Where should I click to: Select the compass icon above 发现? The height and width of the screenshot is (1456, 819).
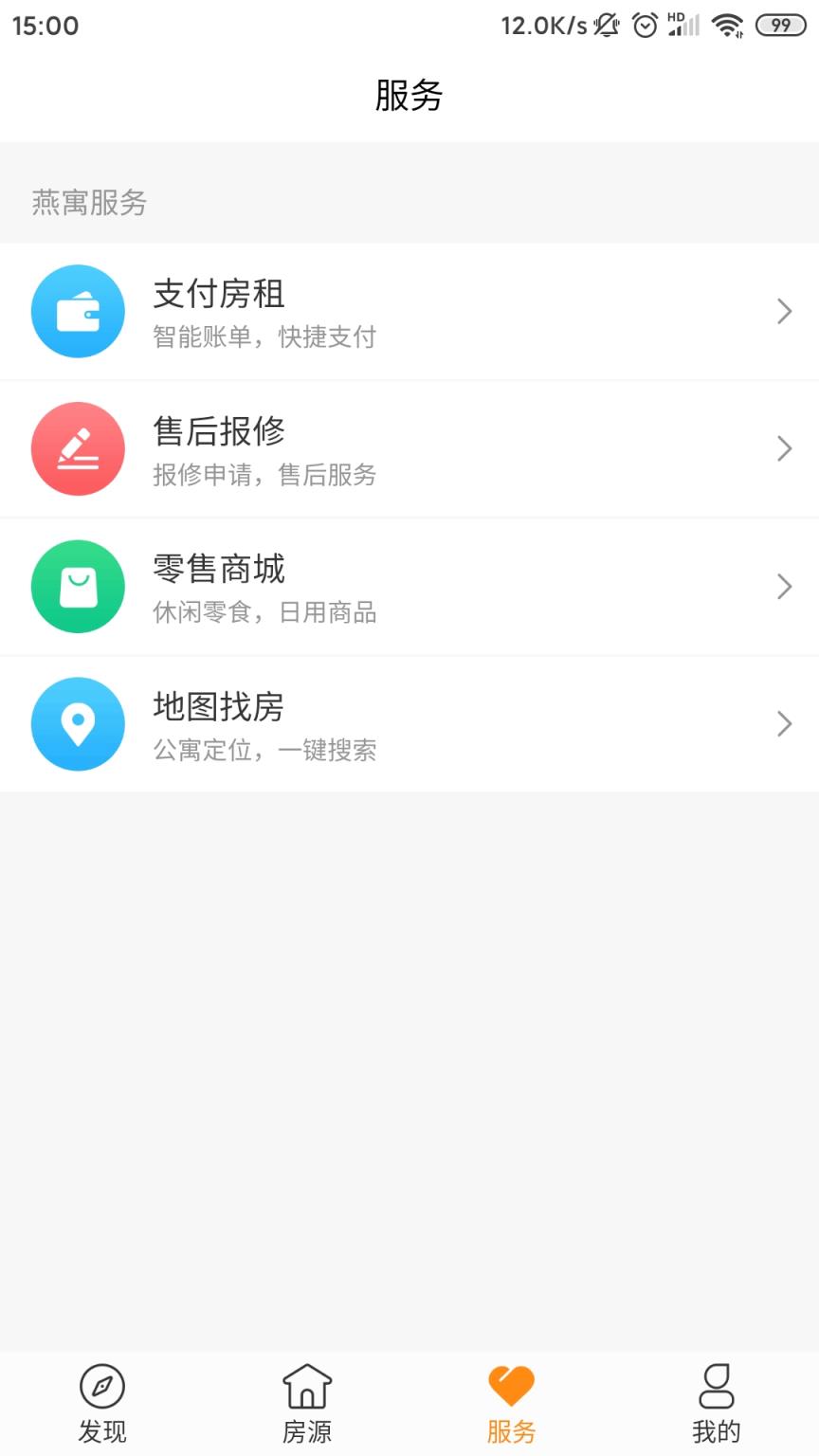(x=101, y=1384)
